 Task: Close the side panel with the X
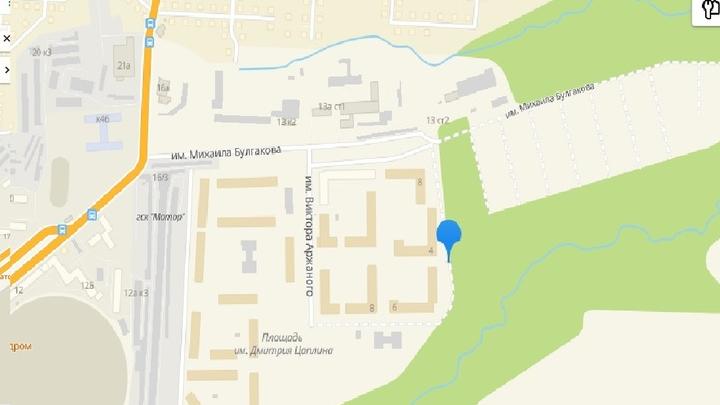pyautogui.click(x=5, y=38)
